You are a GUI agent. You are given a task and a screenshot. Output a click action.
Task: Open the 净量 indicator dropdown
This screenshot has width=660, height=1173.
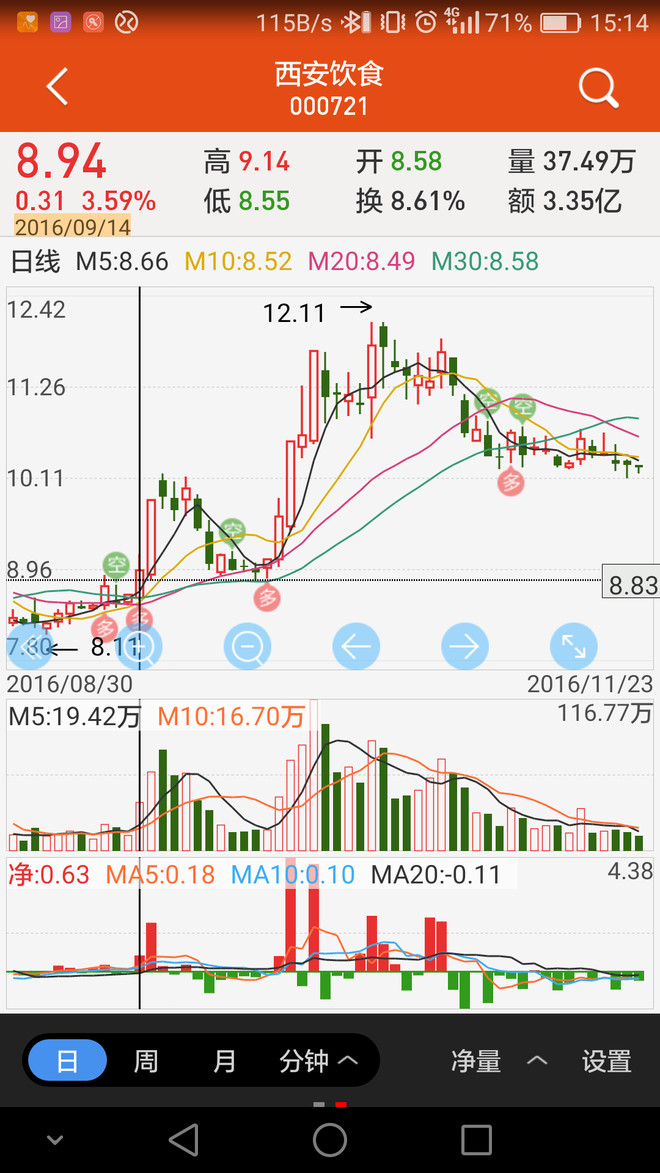(x=498, y=1061)
